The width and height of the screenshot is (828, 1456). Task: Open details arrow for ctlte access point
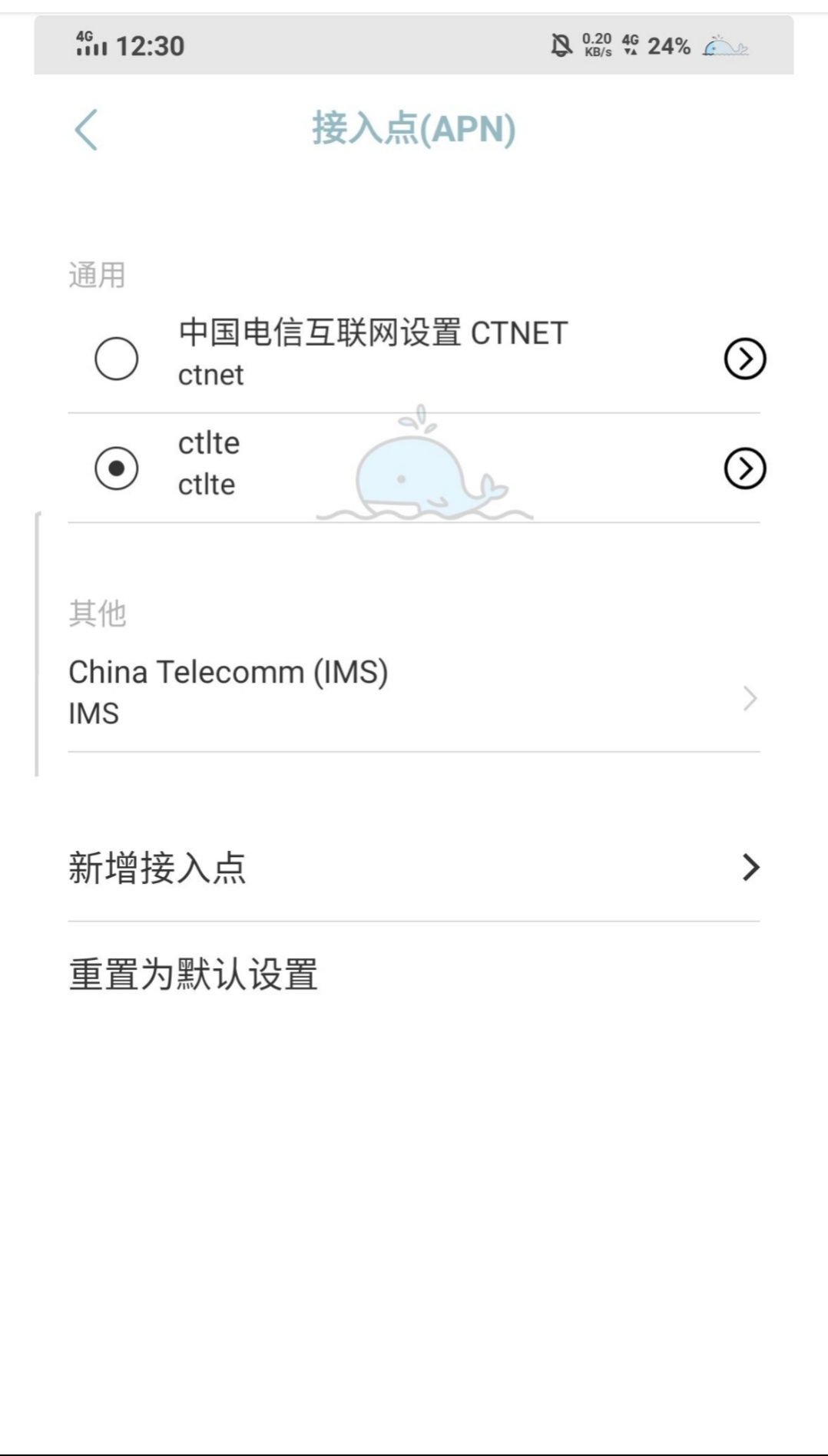[744, 468]
